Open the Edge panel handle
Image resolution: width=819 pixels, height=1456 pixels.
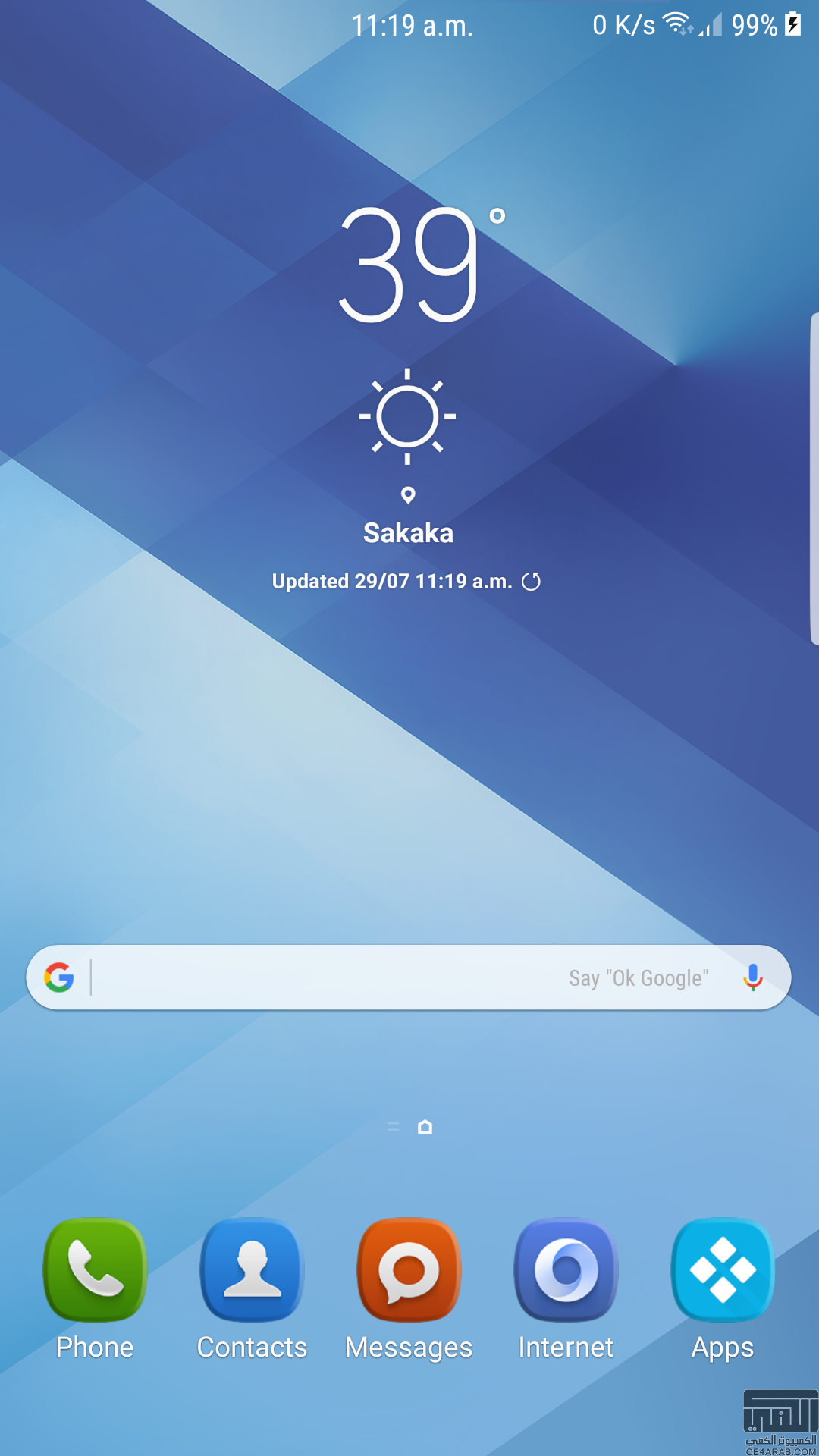pyautogui.click(x=814, y=478)
